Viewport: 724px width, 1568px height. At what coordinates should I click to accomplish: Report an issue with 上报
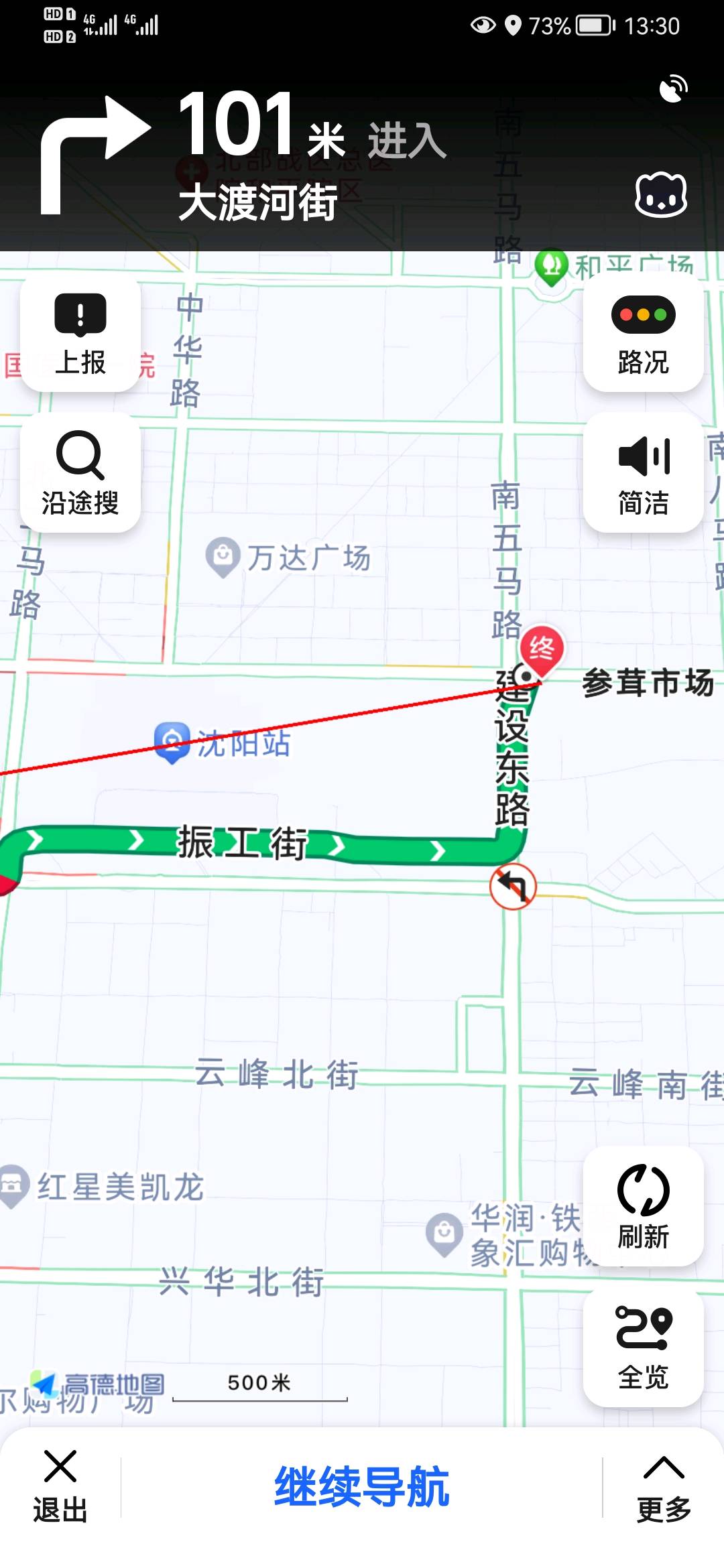point(80,335)
